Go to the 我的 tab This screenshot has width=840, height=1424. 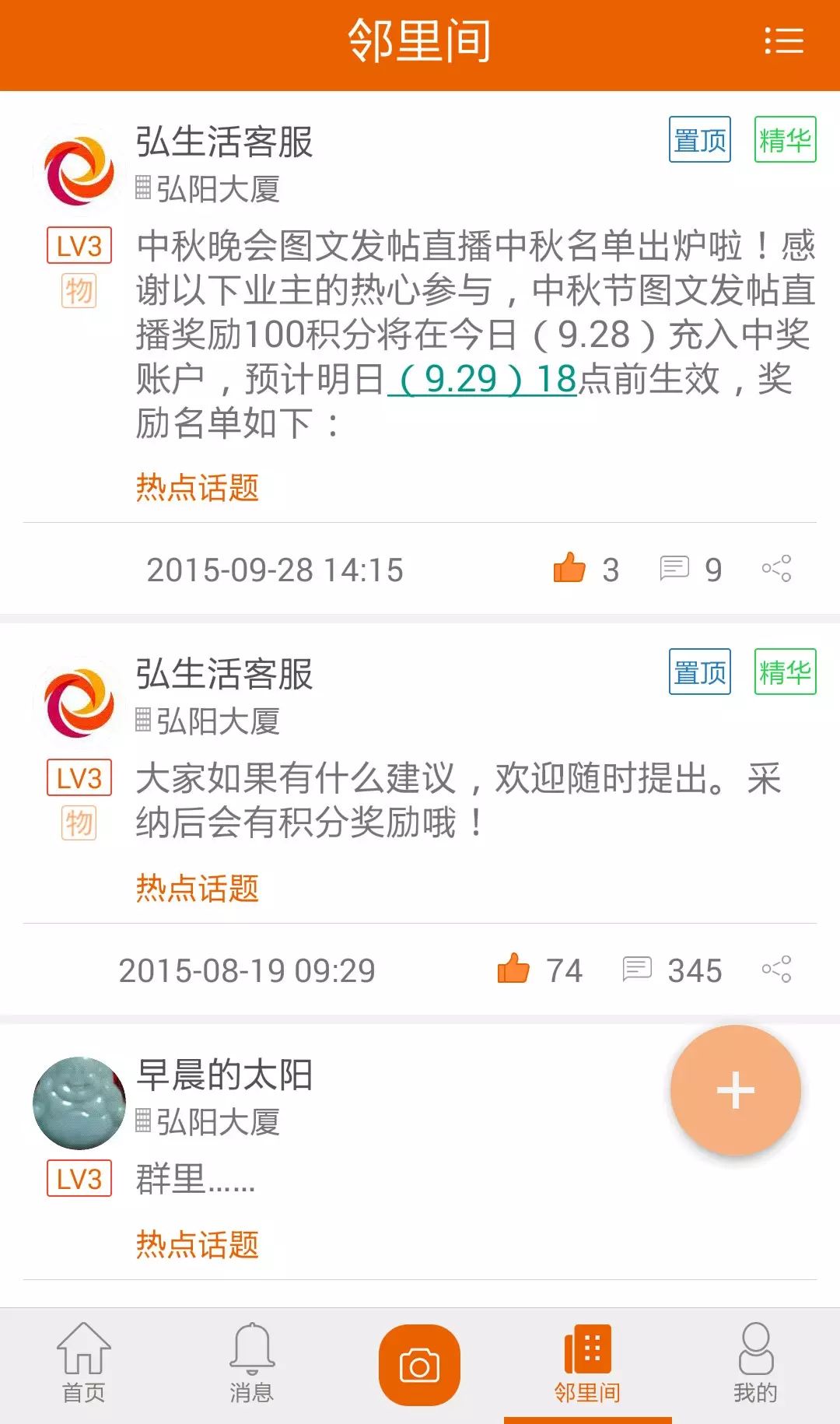pos(755,1363)
